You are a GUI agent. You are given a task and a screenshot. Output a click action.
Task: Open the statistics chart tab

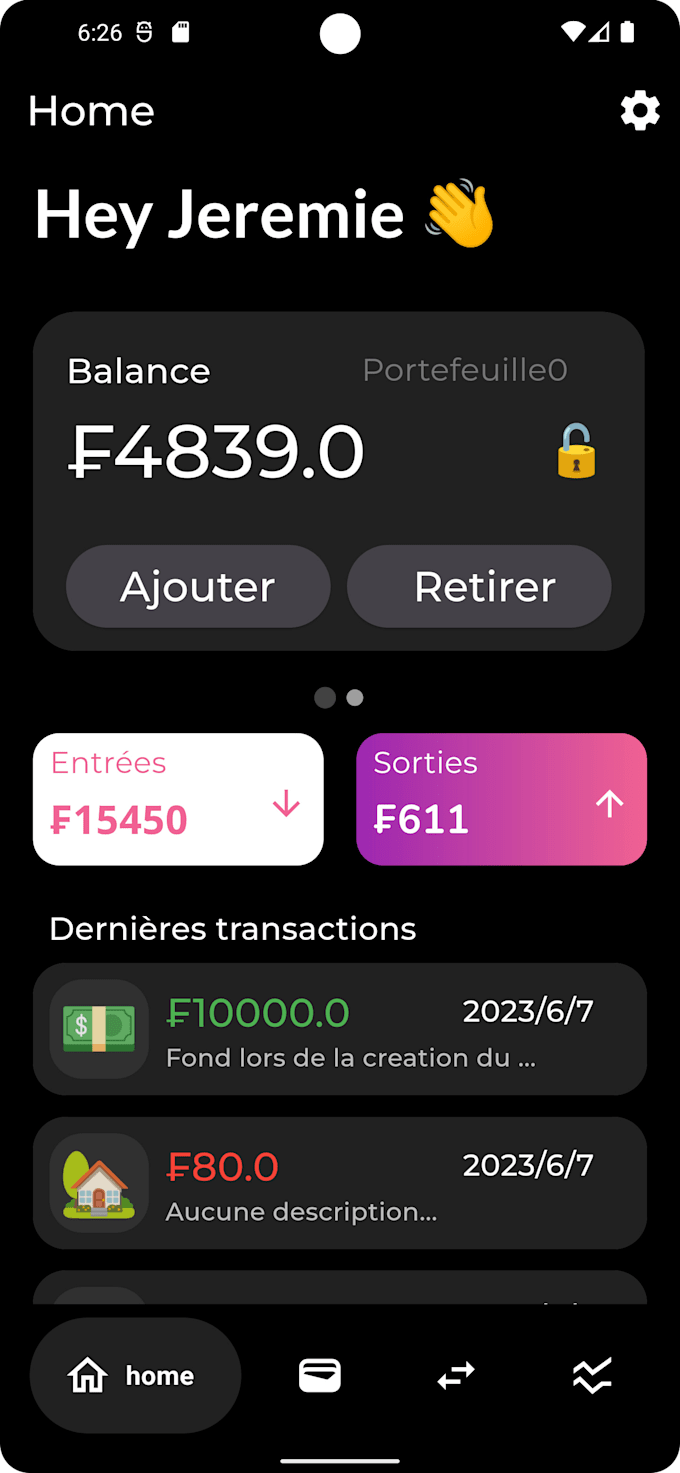[x=592, y=1377]
